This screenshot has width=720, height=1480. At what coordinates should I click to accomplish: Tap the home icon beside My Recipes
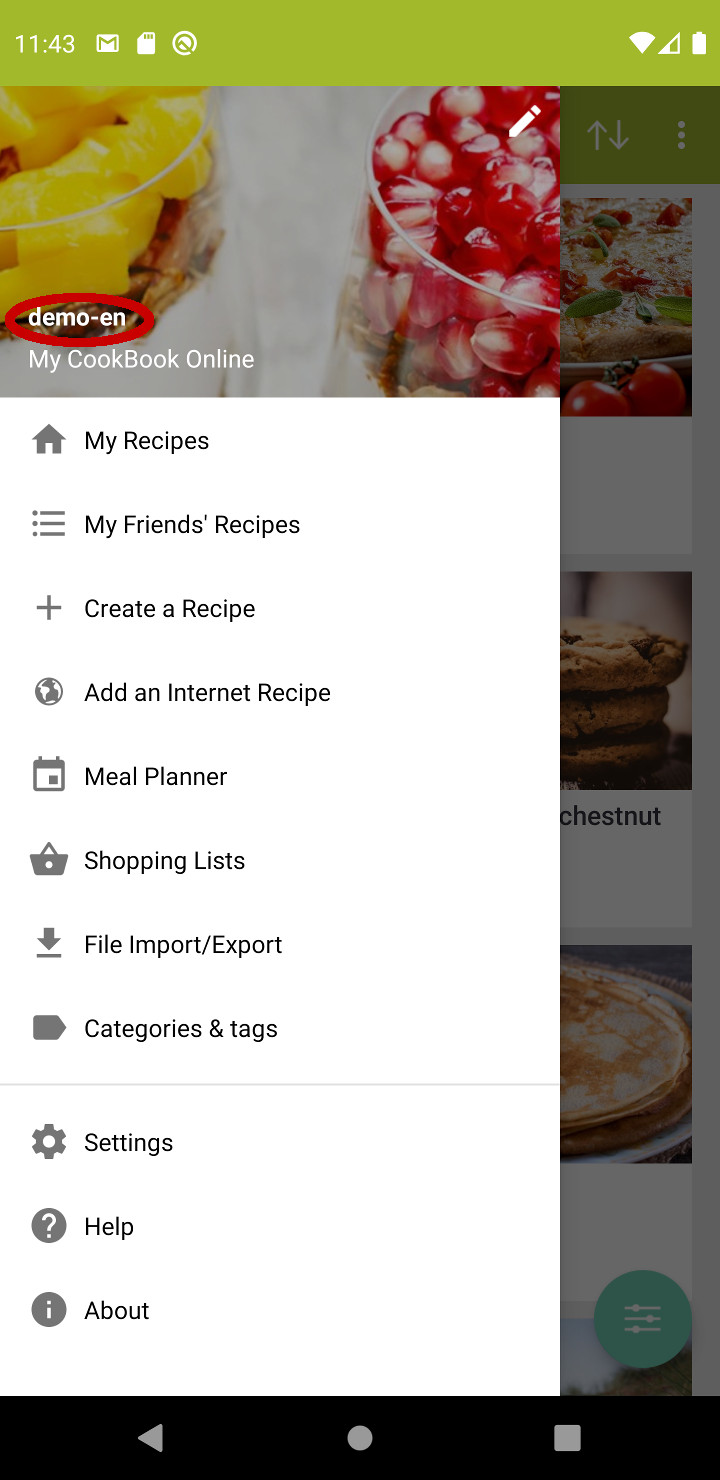pyautogui.click(x=48, y=439)
